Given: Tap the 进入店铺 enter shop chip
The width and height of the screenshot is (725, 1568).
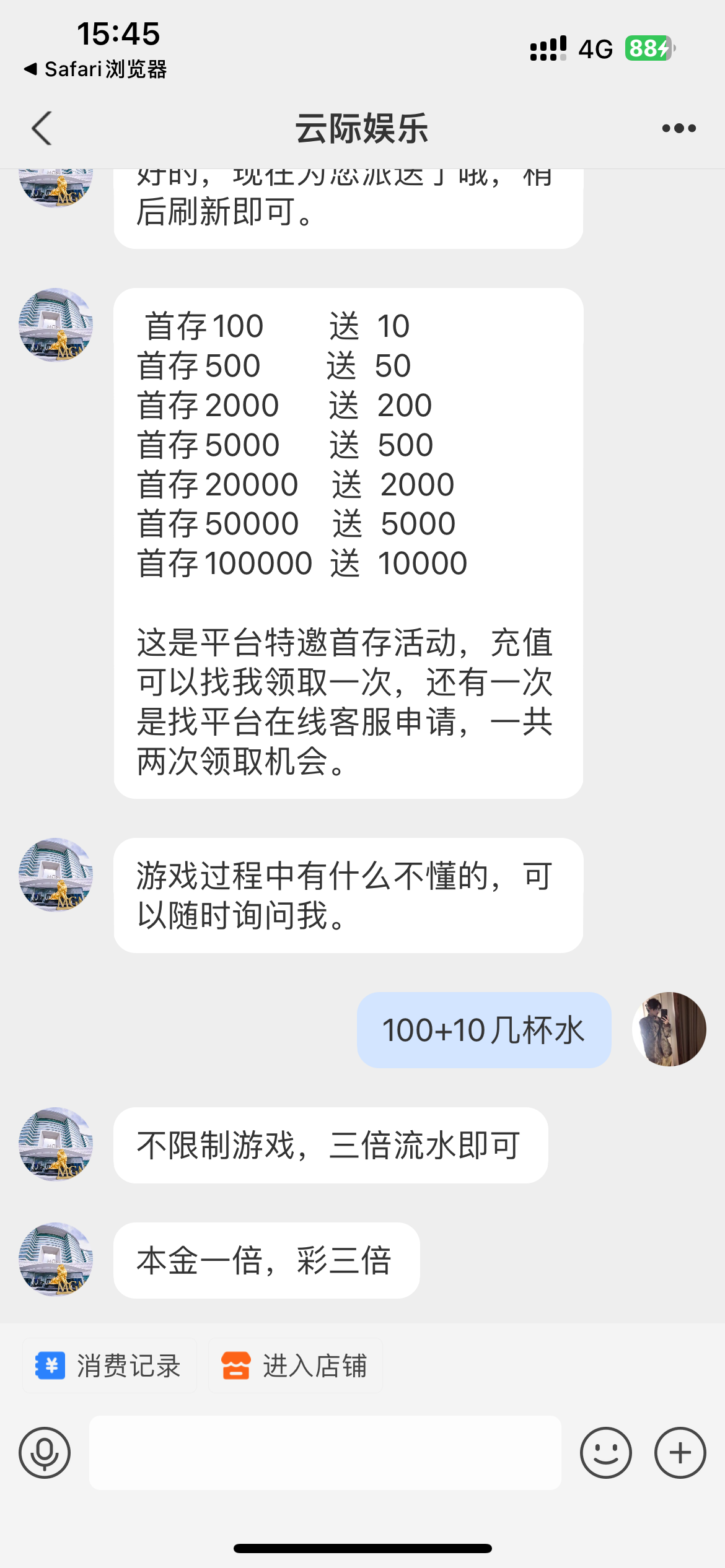Looking at the screenshot, I should click(296, 1366).
